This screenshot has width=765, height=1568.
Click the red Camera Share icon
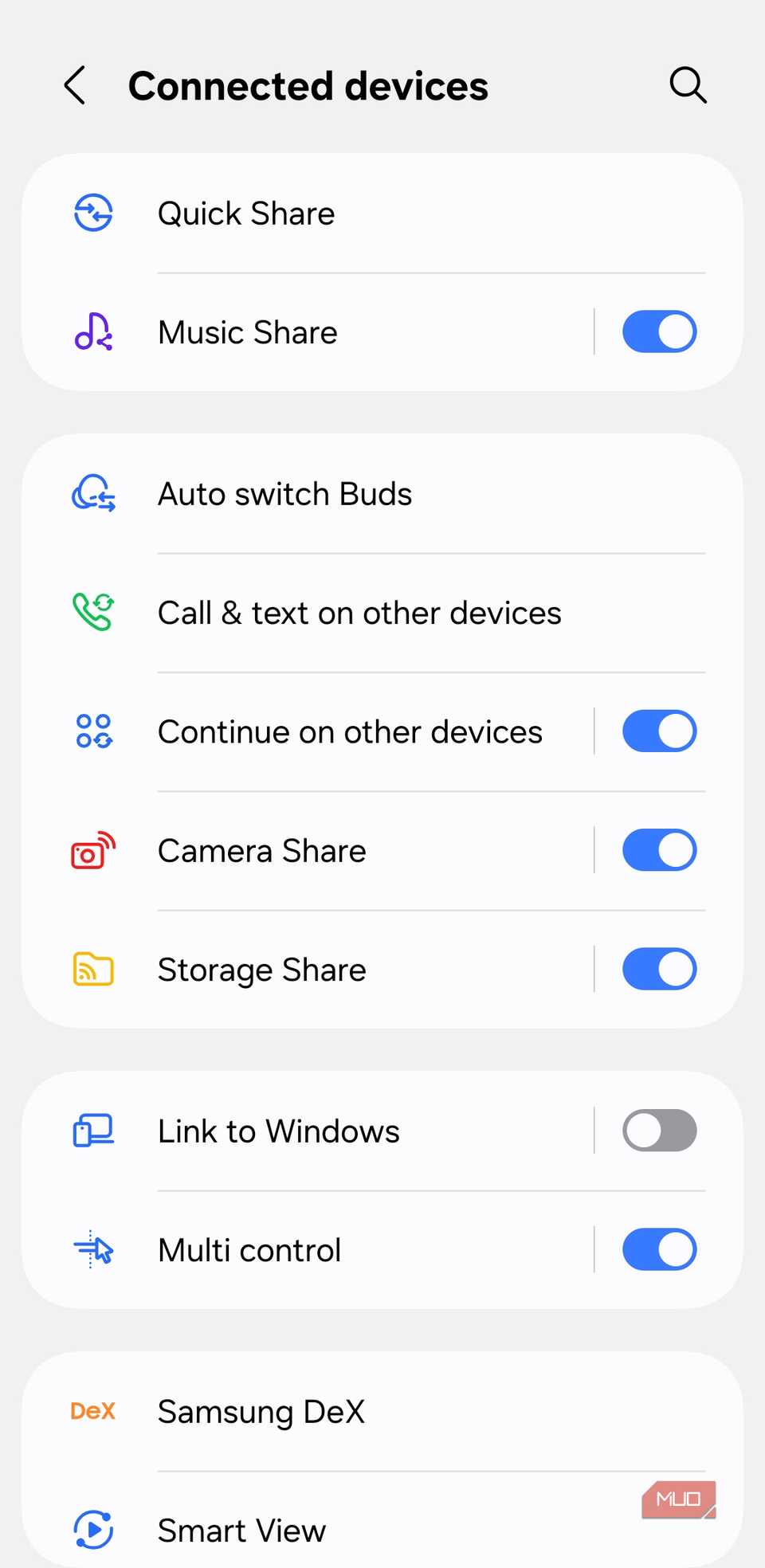(92, 850)
